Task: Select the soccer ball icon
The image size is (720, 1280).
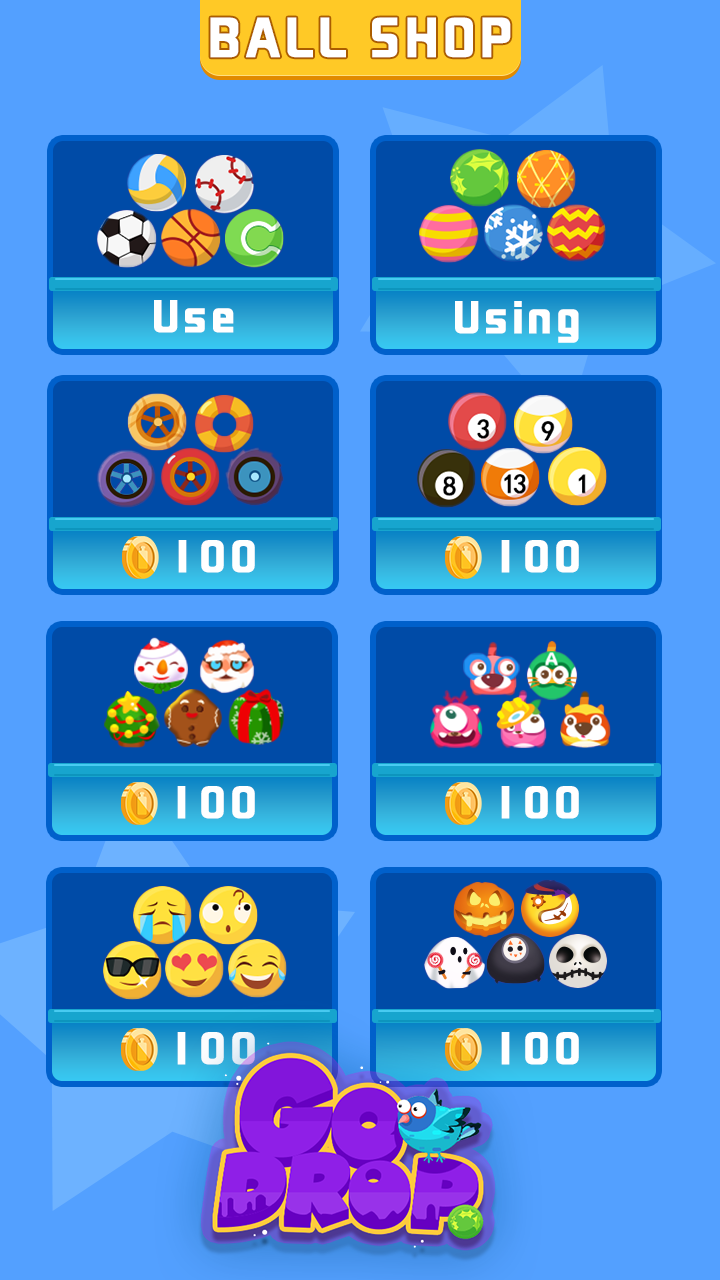Action: click(127, 237)
